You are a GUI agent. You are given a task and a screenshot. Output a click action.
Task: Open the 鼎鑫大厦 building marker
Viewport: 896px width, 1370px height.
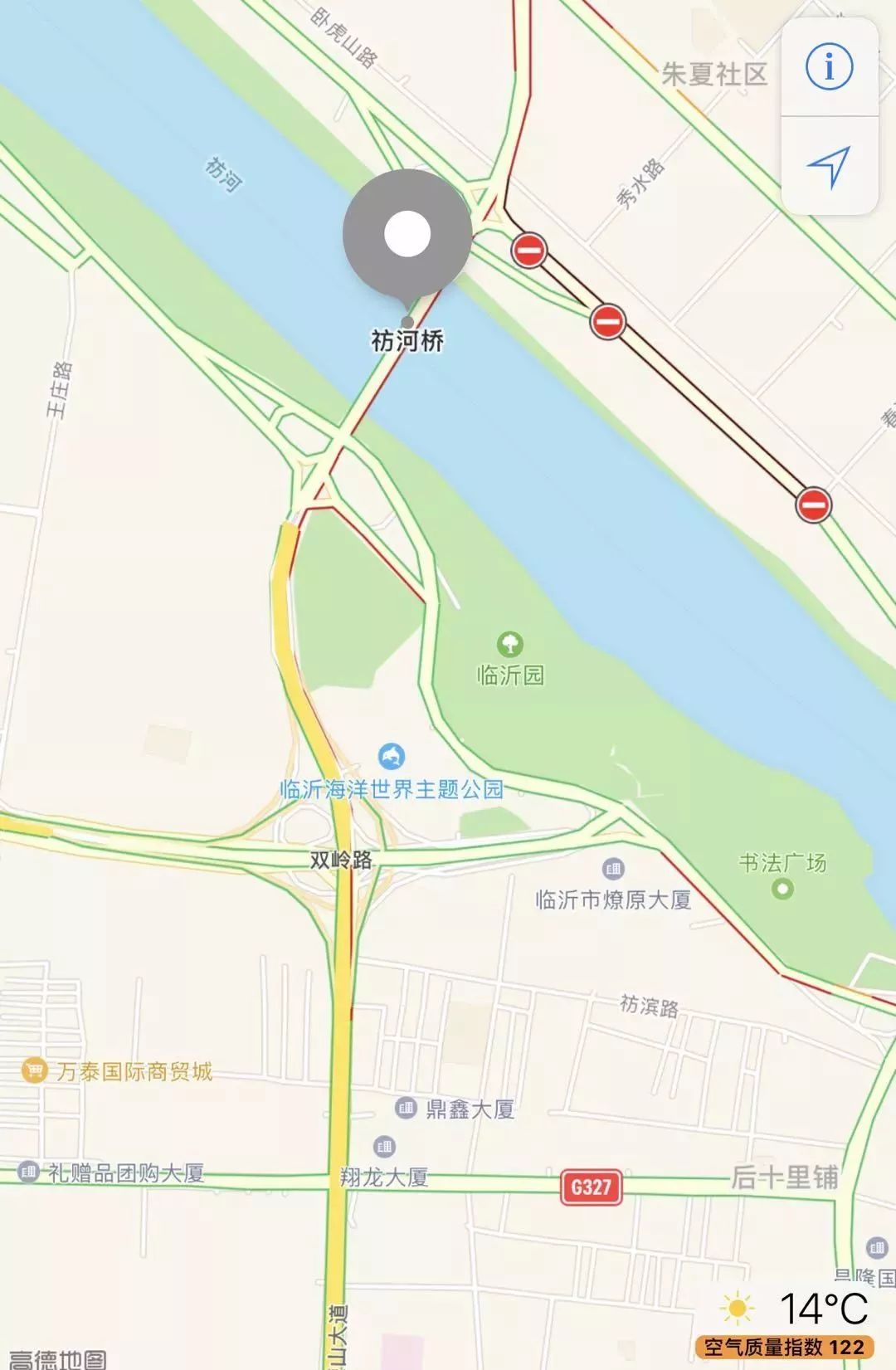point(406,1108)
